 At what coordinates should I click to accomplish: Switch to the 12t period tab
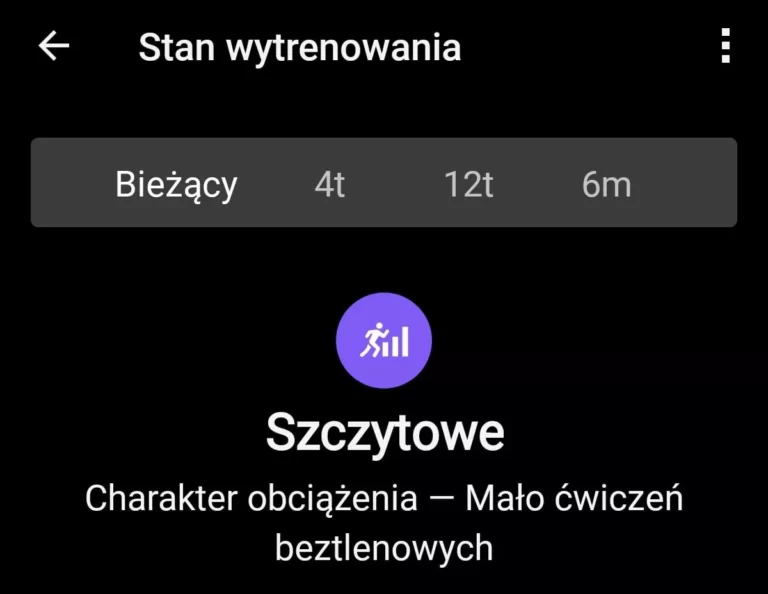[469, 185]
